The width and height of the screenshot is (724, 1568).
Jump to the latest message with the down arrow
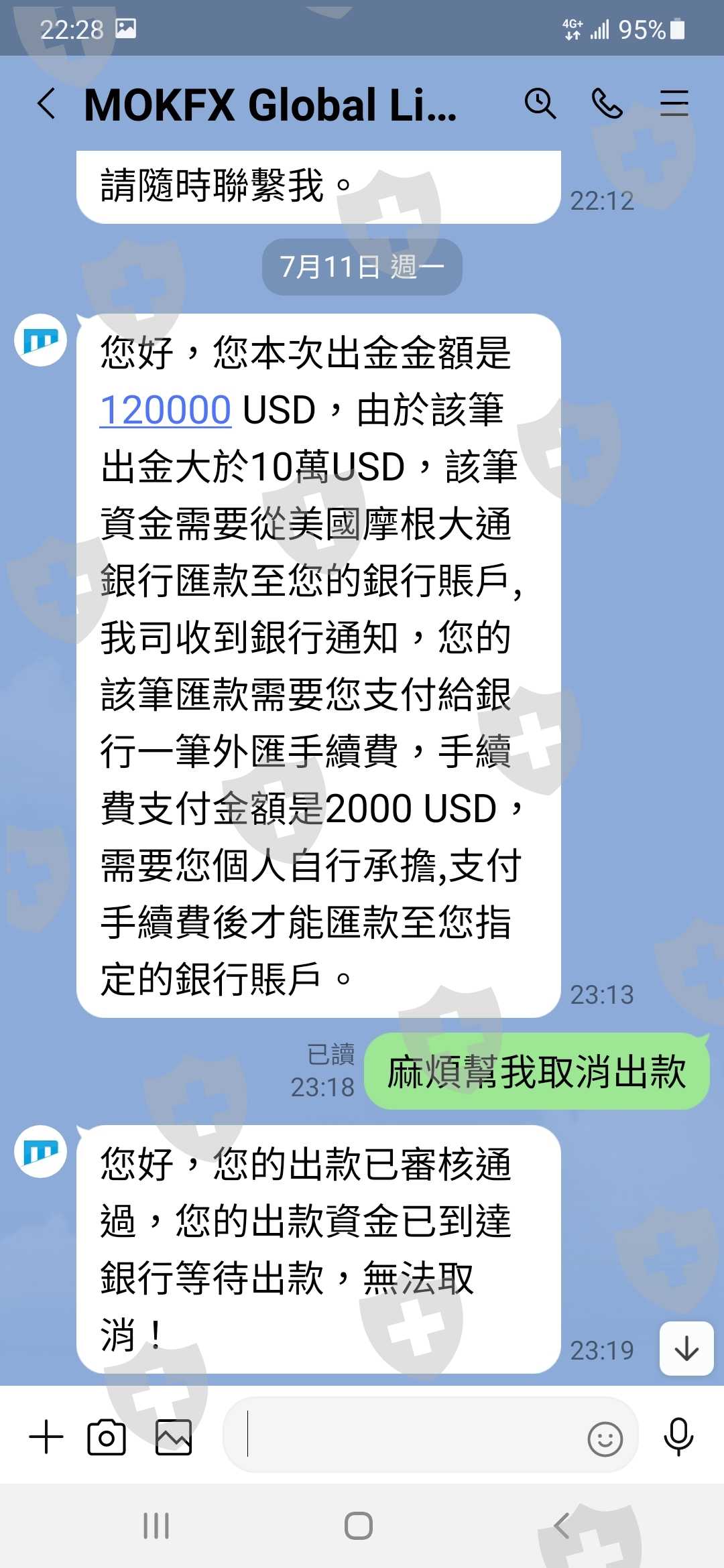pos(686,1348)
